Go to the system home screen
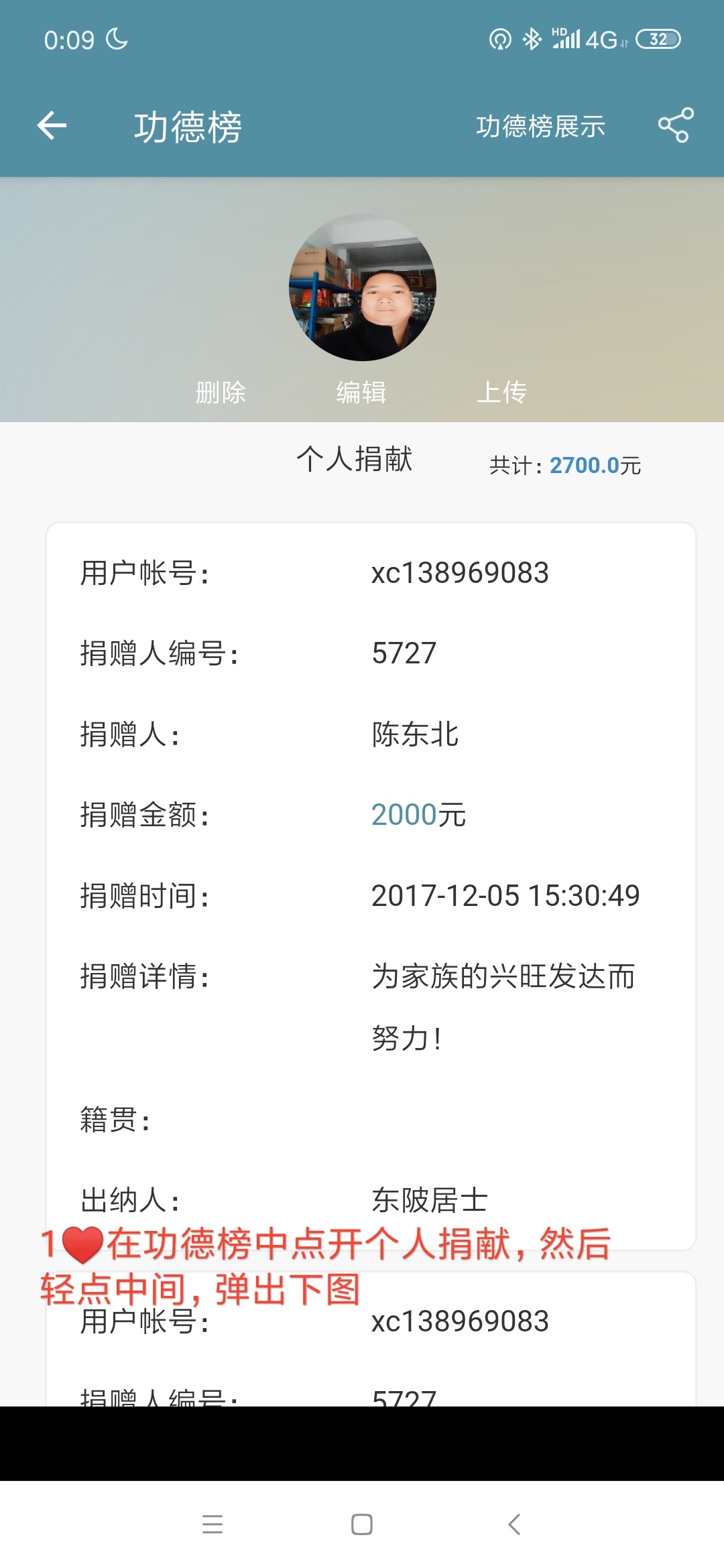The height and width of the screenshot is (1568, 724). coord(362,1524)
